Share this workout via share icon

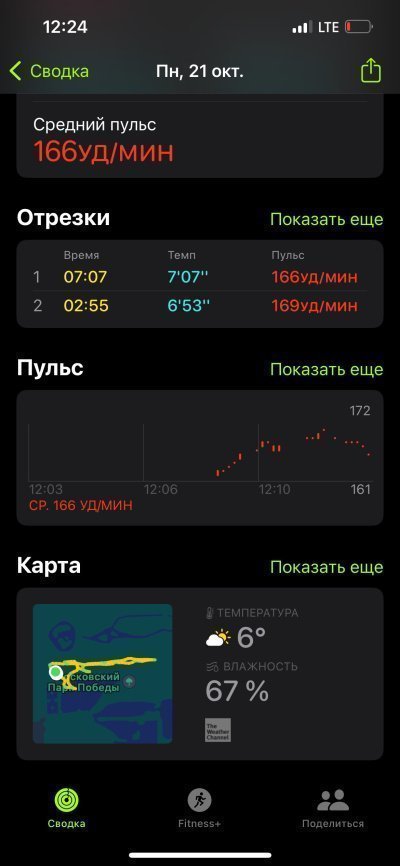(x=371, y=71)
